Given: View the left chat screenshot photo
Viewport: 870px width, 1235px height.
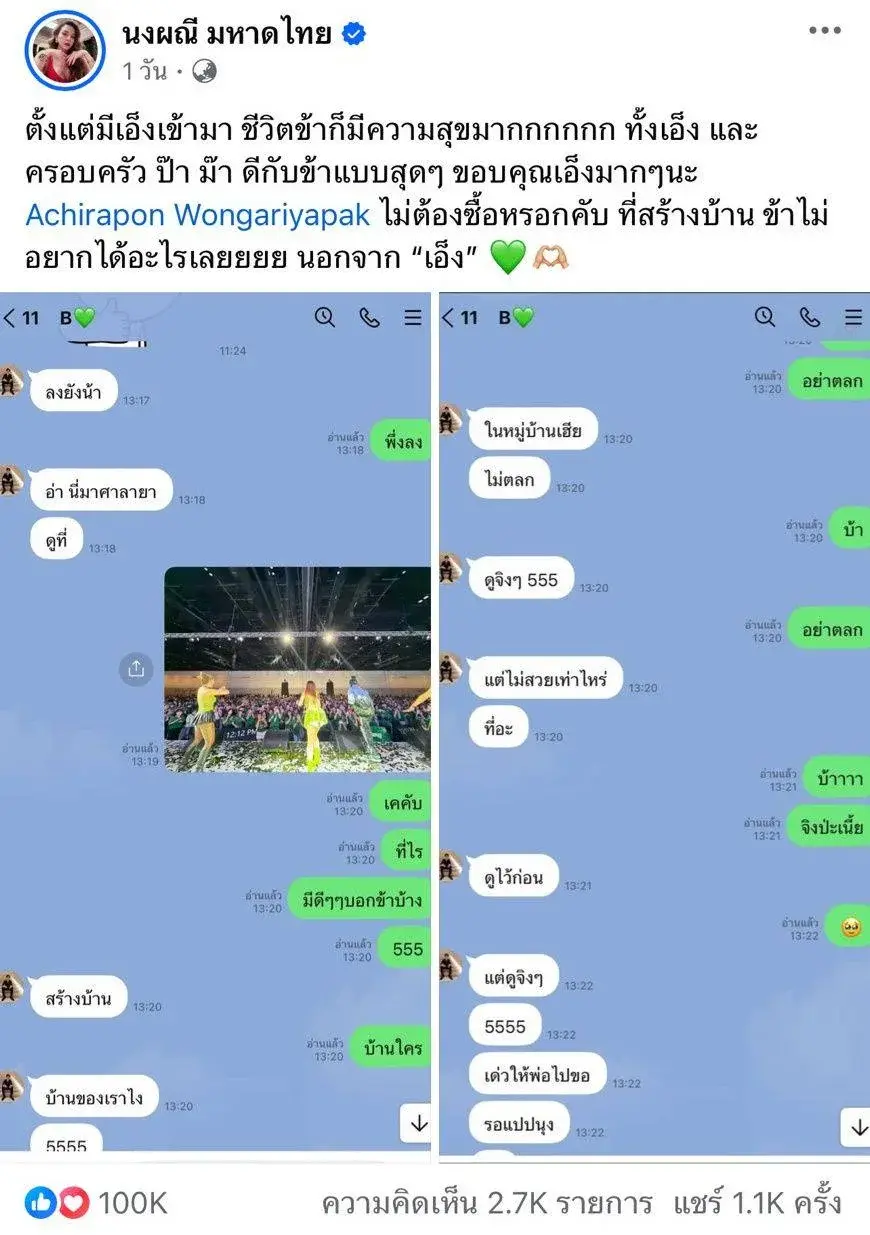Looking at the screenshot, I should coord(216,720).
